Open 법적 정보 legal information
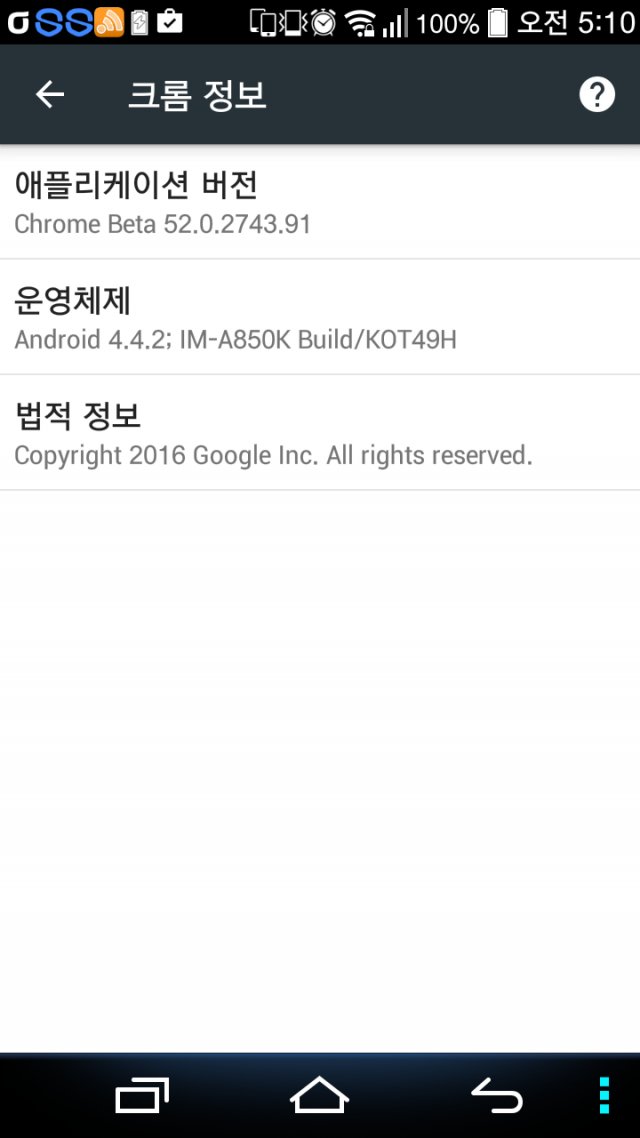The height and width of the screenshot is (1138, 640). click(x=320, y=433)
